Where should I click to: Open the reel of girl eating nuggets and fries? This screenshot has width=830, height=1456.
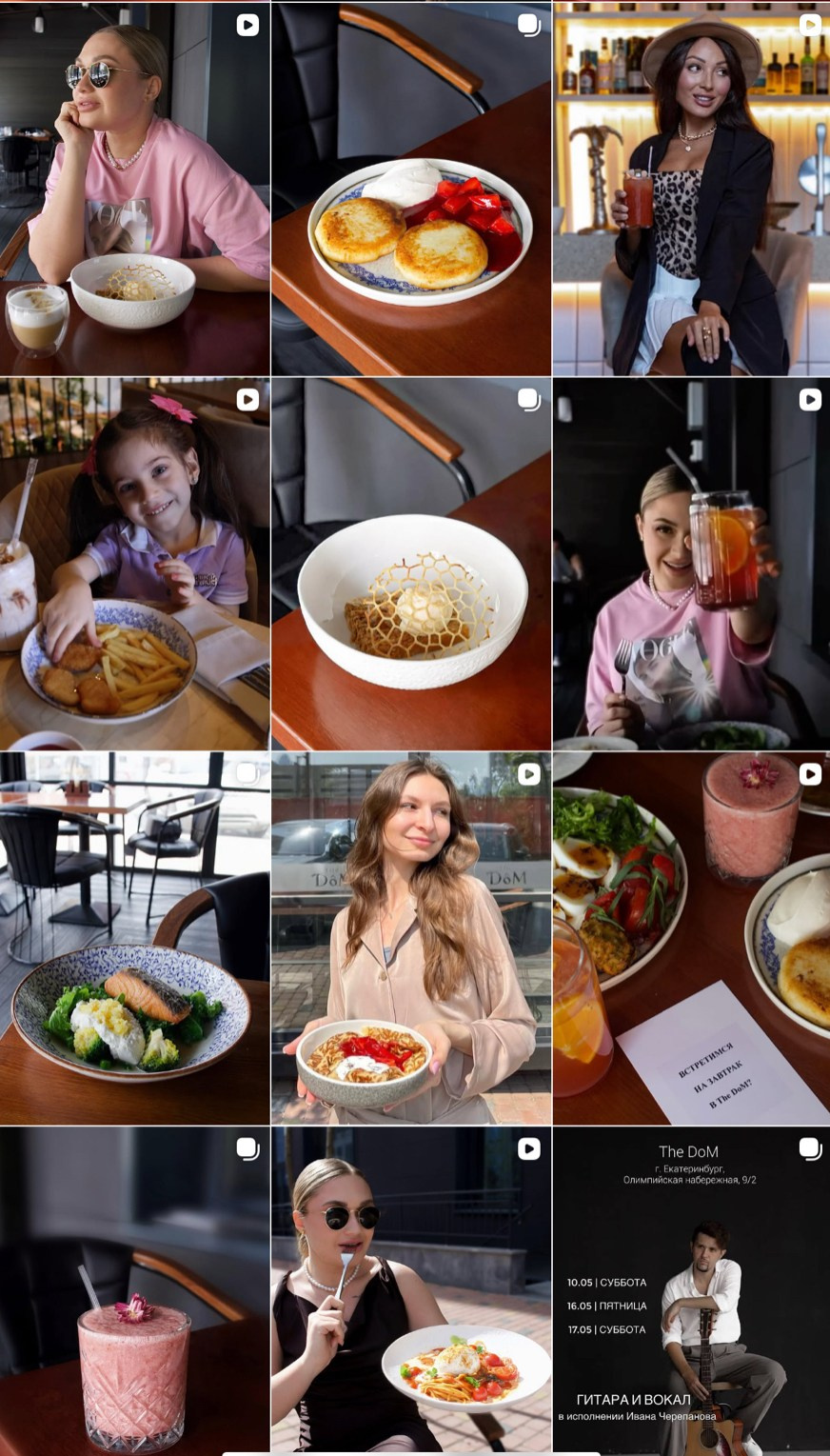pyautogui.click(x=134, y=564)
